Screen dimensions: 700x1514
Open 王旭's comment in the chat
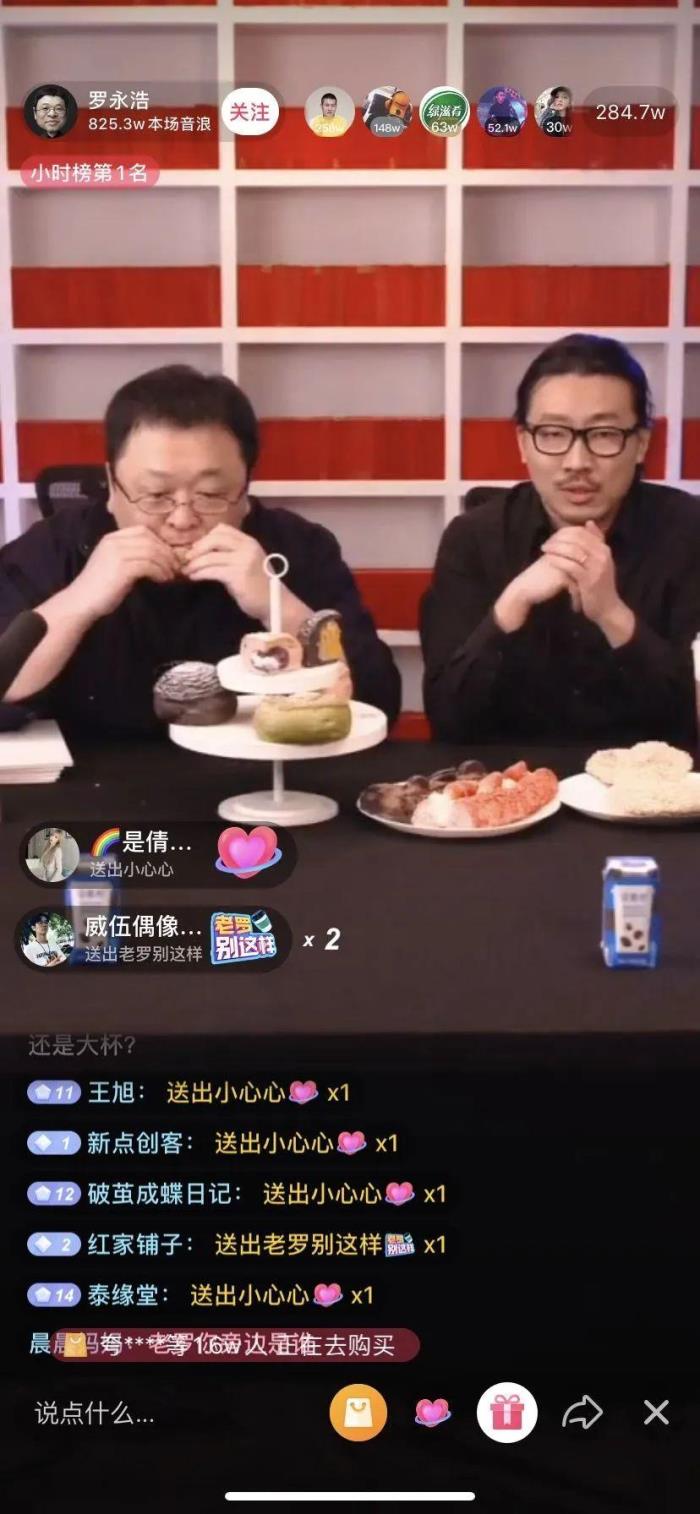[x=190, y=1092]
